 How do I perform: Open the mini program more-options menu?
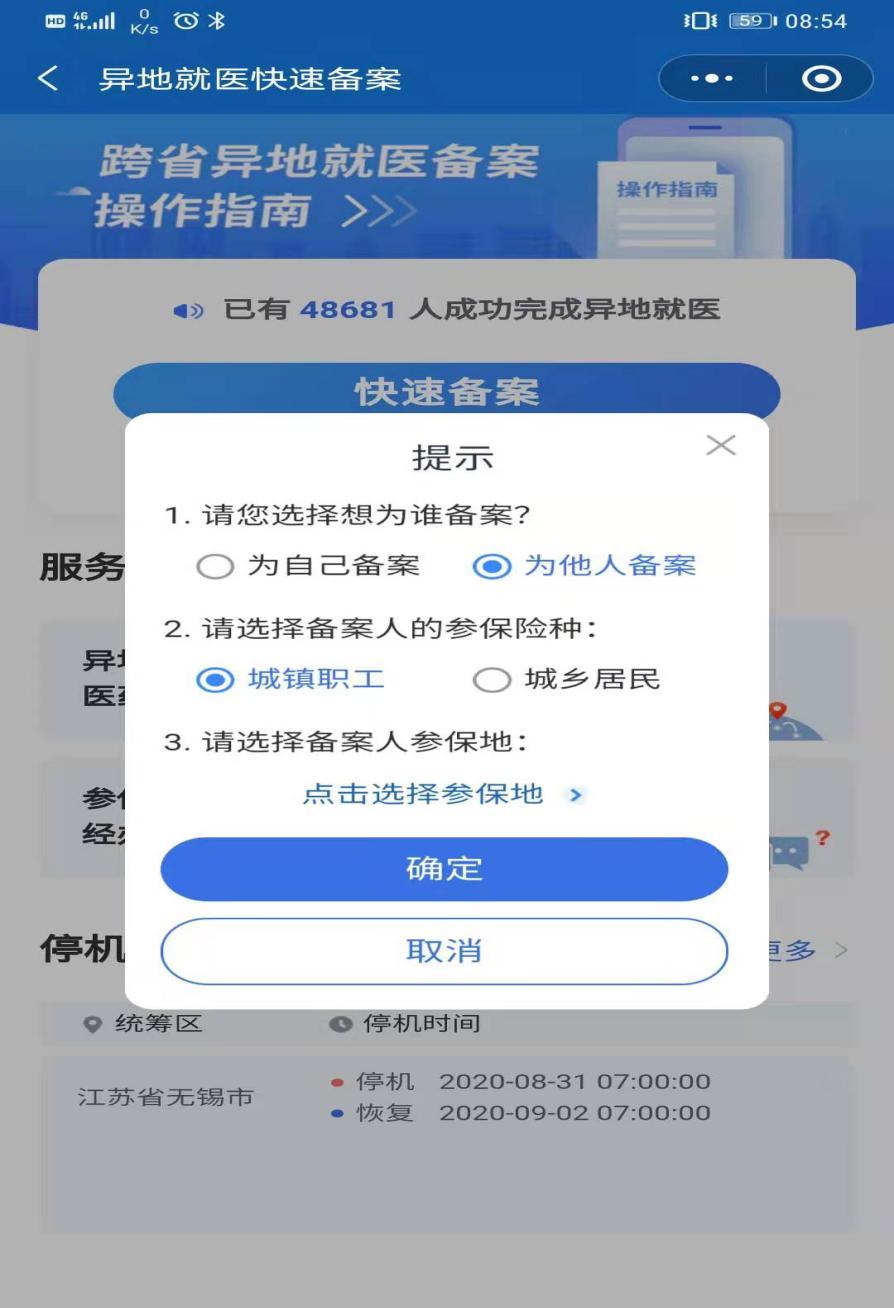(x=712, y=79)
